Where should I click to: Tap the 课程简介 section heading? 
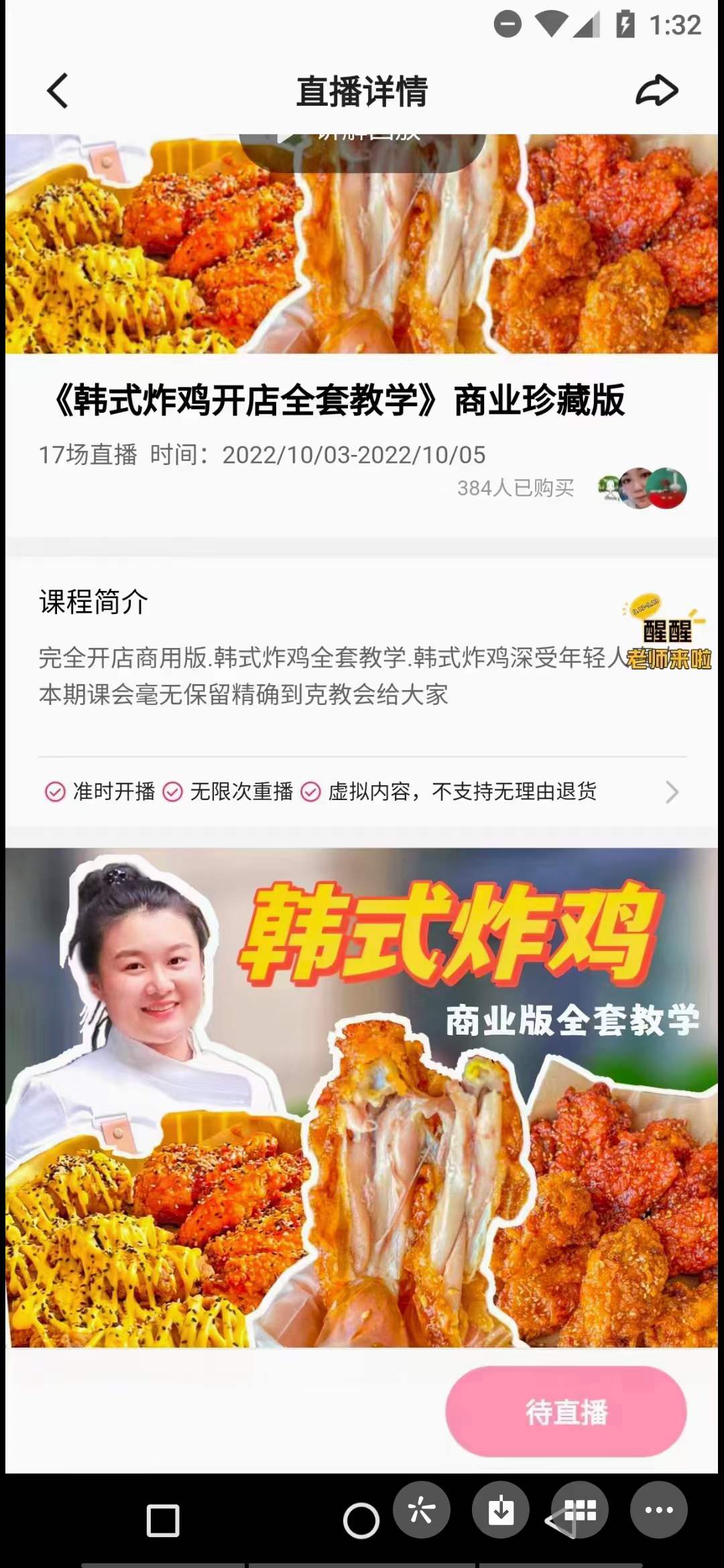pos(94,602)
